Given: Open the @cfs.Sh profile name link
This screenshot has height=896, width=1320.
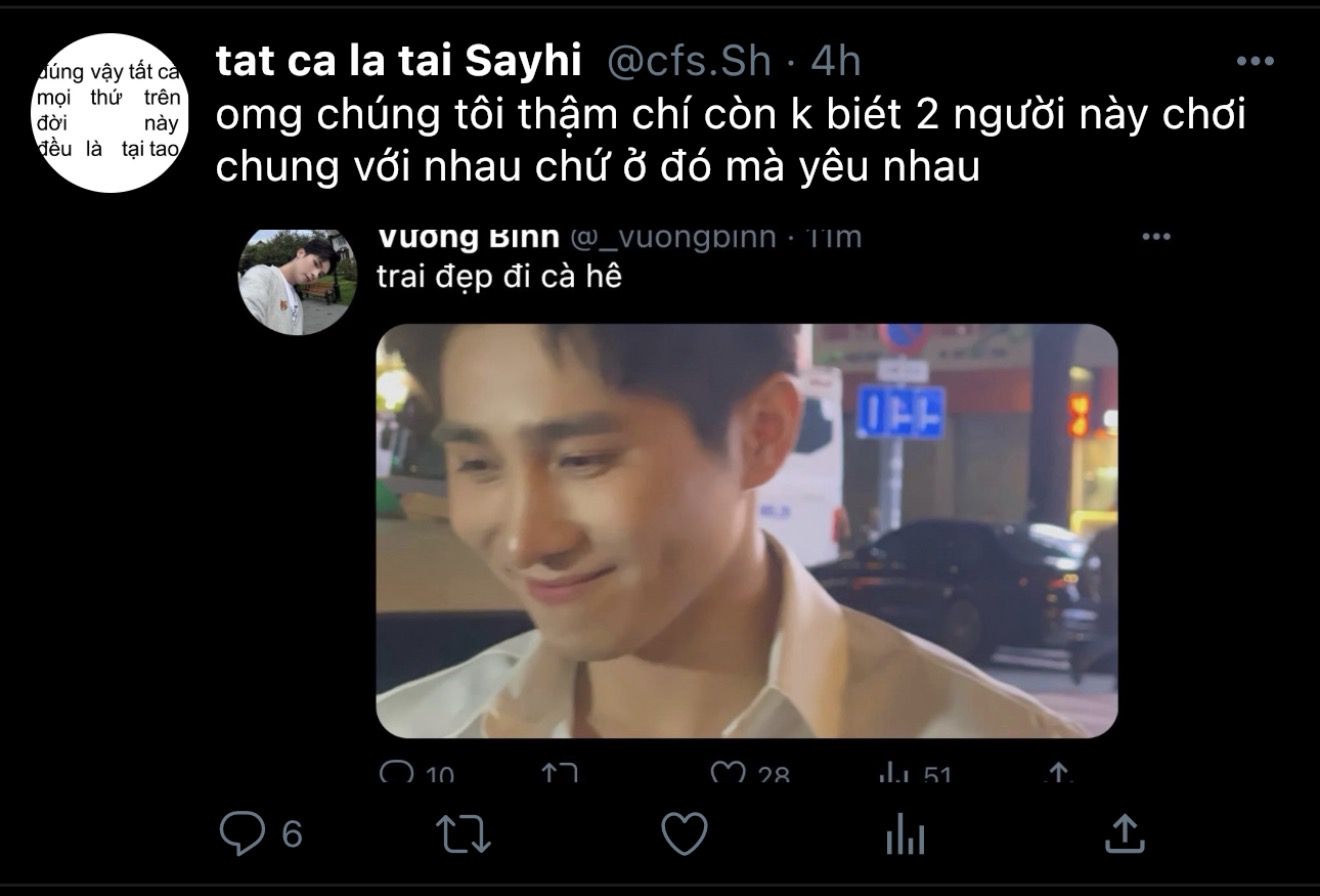Looking at the screenshot, I should [x=398, y=62].
